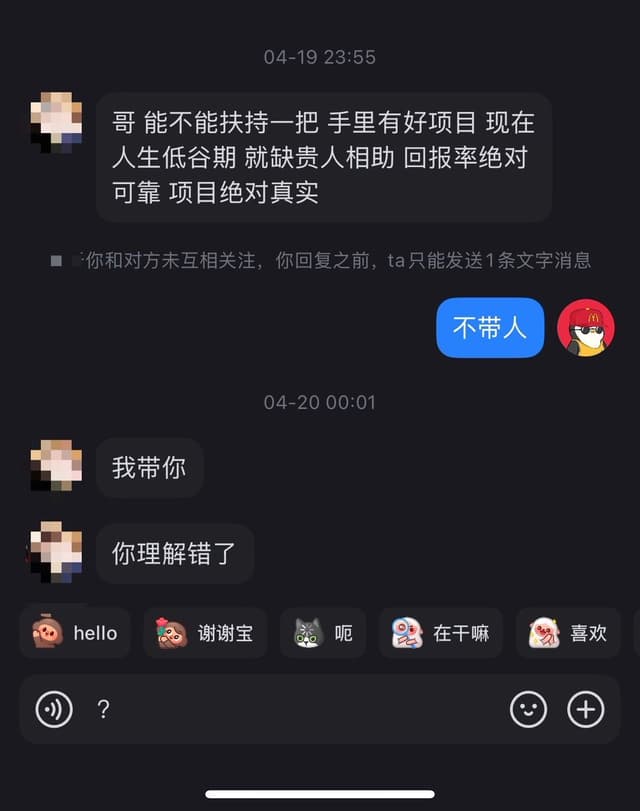Send the 喜欢 quick reply
This screenshot has width=640, height=811.
[568, 633]
